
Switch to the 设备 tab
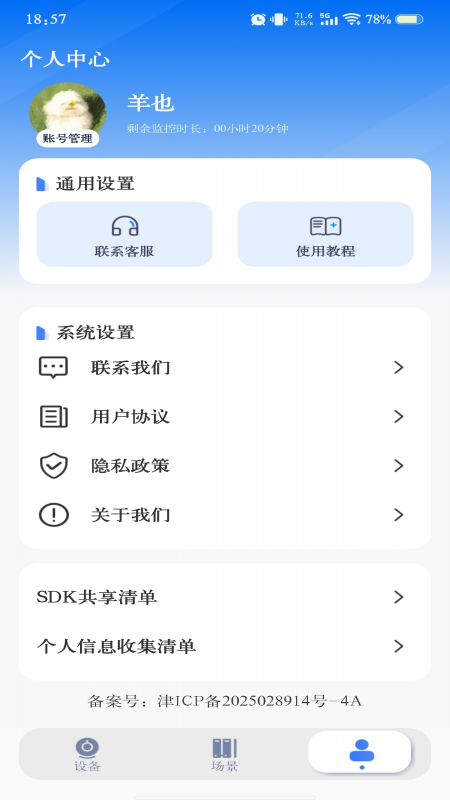coord(87,754)
